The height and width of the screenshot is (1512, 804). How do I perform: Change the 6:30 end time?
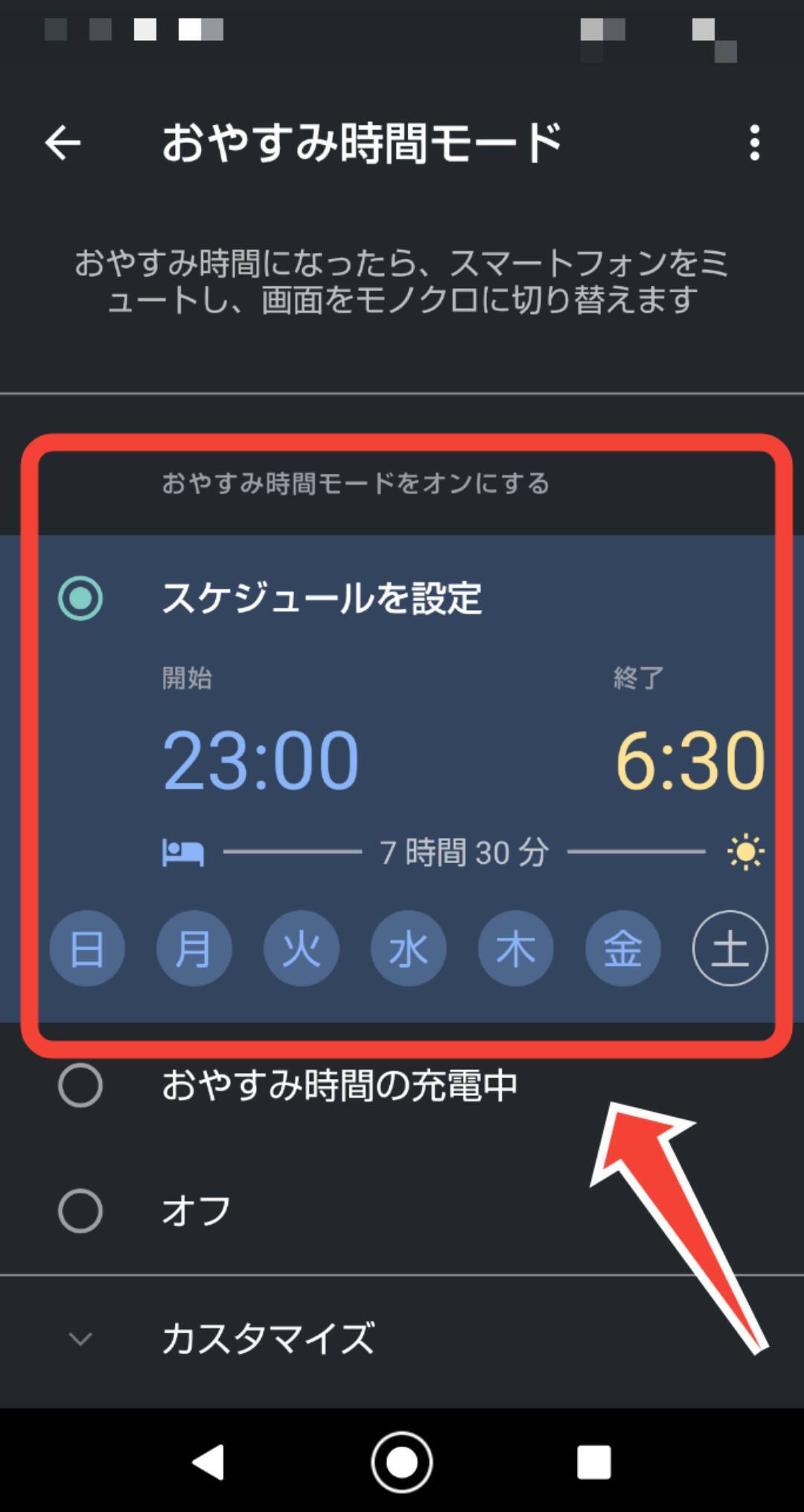tap(689, 760)
